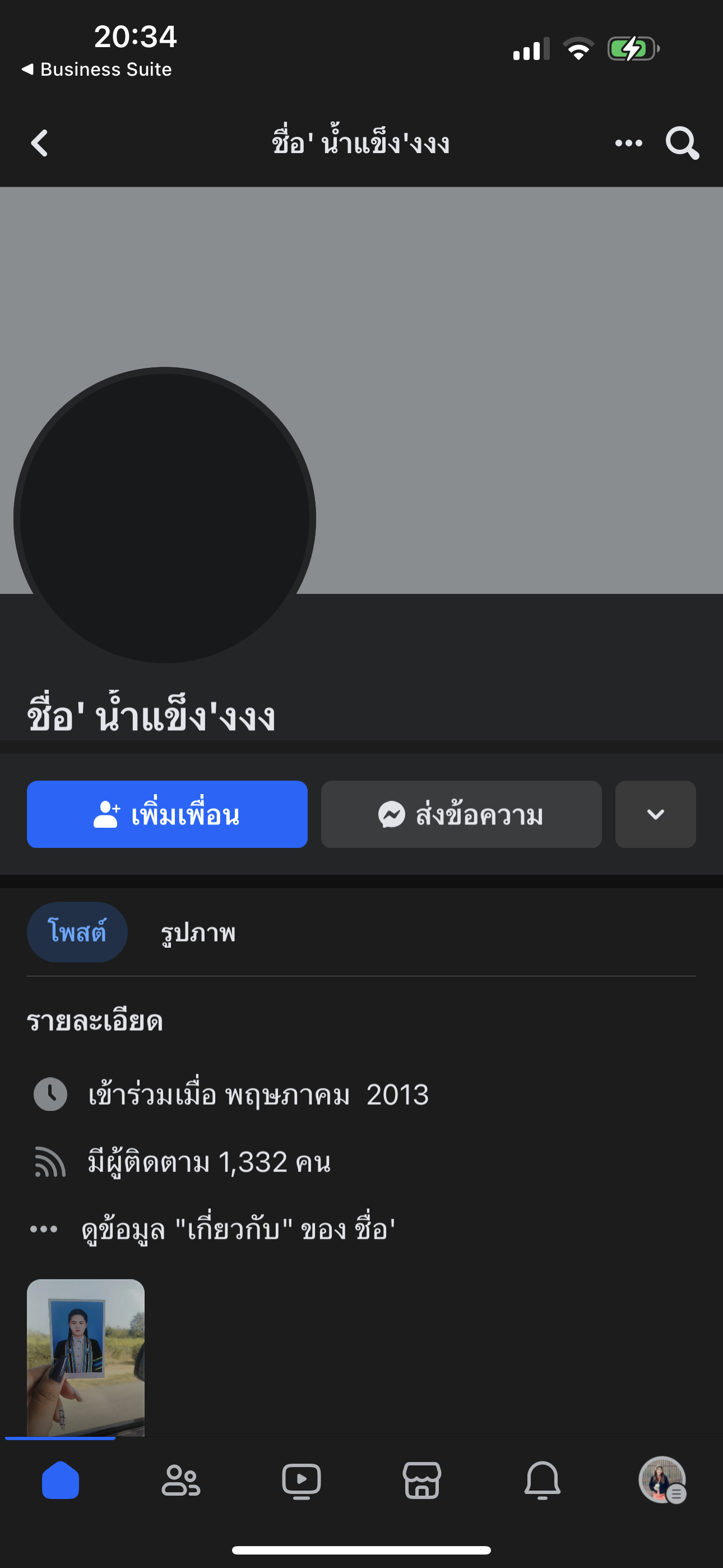Open the notifications bell

click(x=543, y=1480)
